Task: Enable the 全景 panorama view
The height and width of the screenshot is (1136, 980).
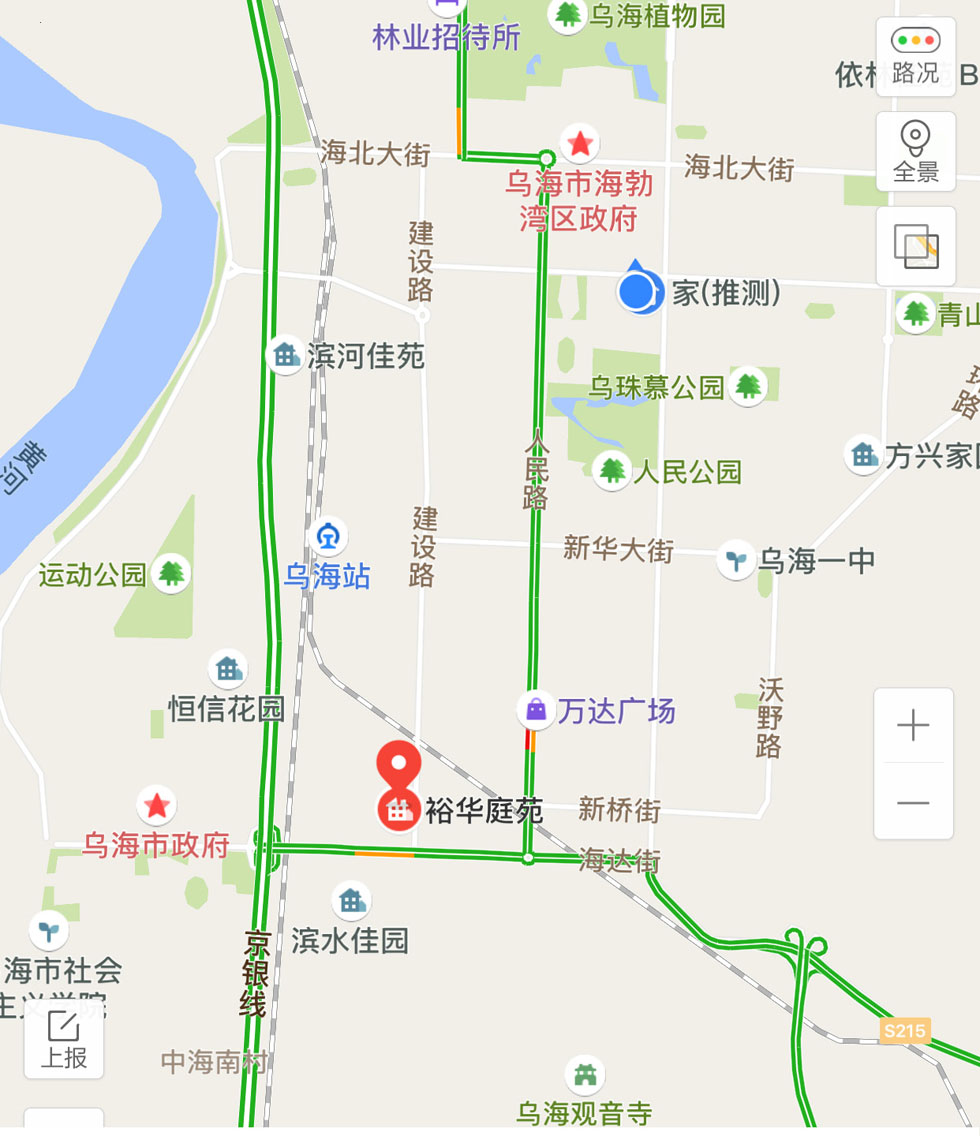Action: click(915, 150)
